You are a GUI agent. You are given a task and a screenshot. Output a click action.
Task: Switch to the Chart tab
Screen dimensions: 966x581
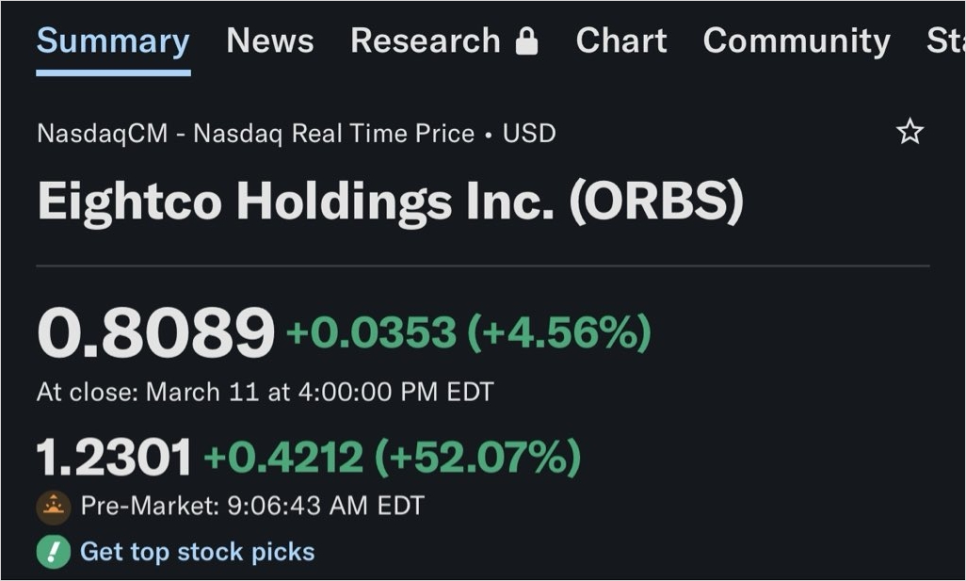point(621,41)
